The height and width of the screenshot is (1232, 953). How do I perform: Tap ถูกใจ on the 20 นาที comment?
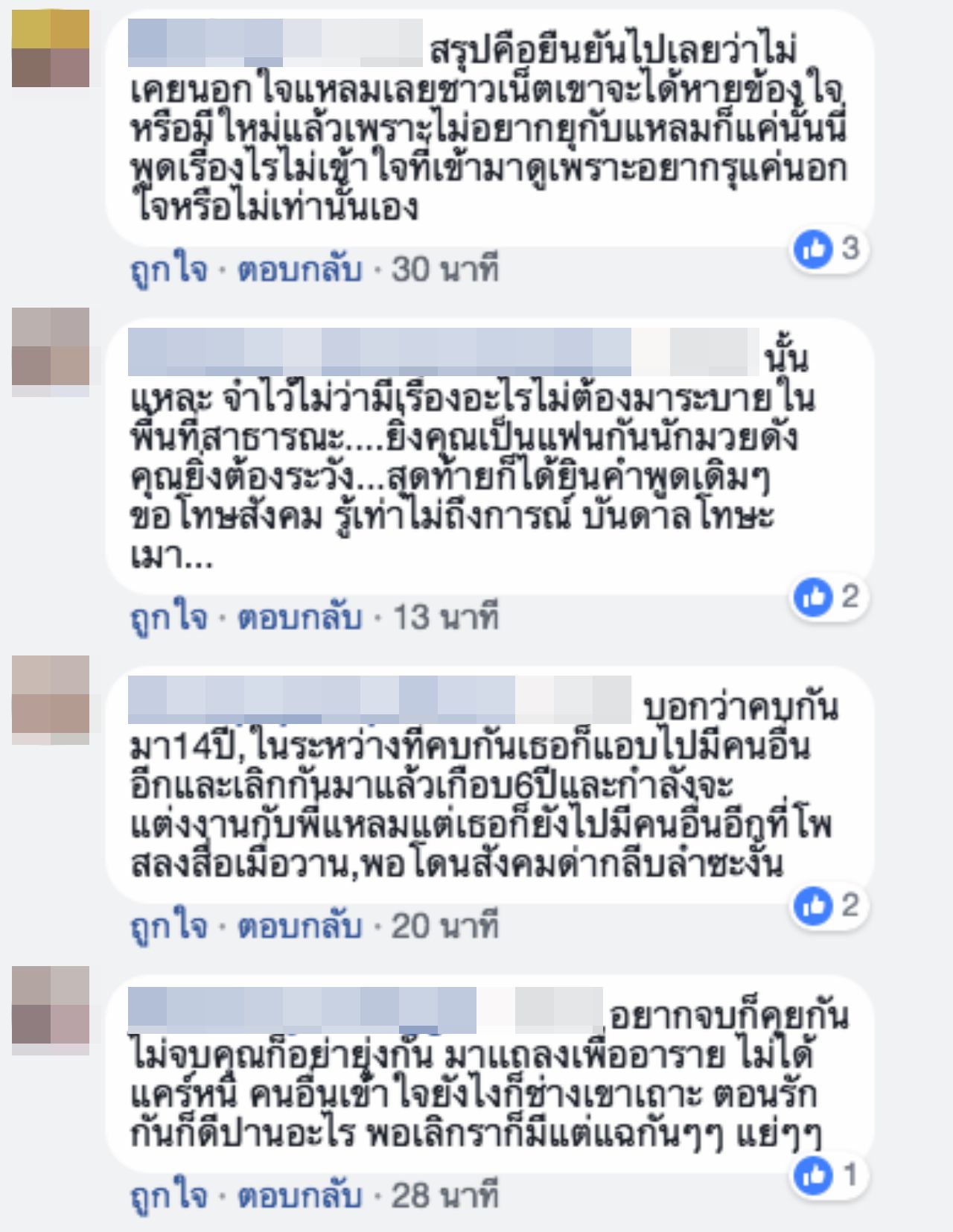coord(168,927)
